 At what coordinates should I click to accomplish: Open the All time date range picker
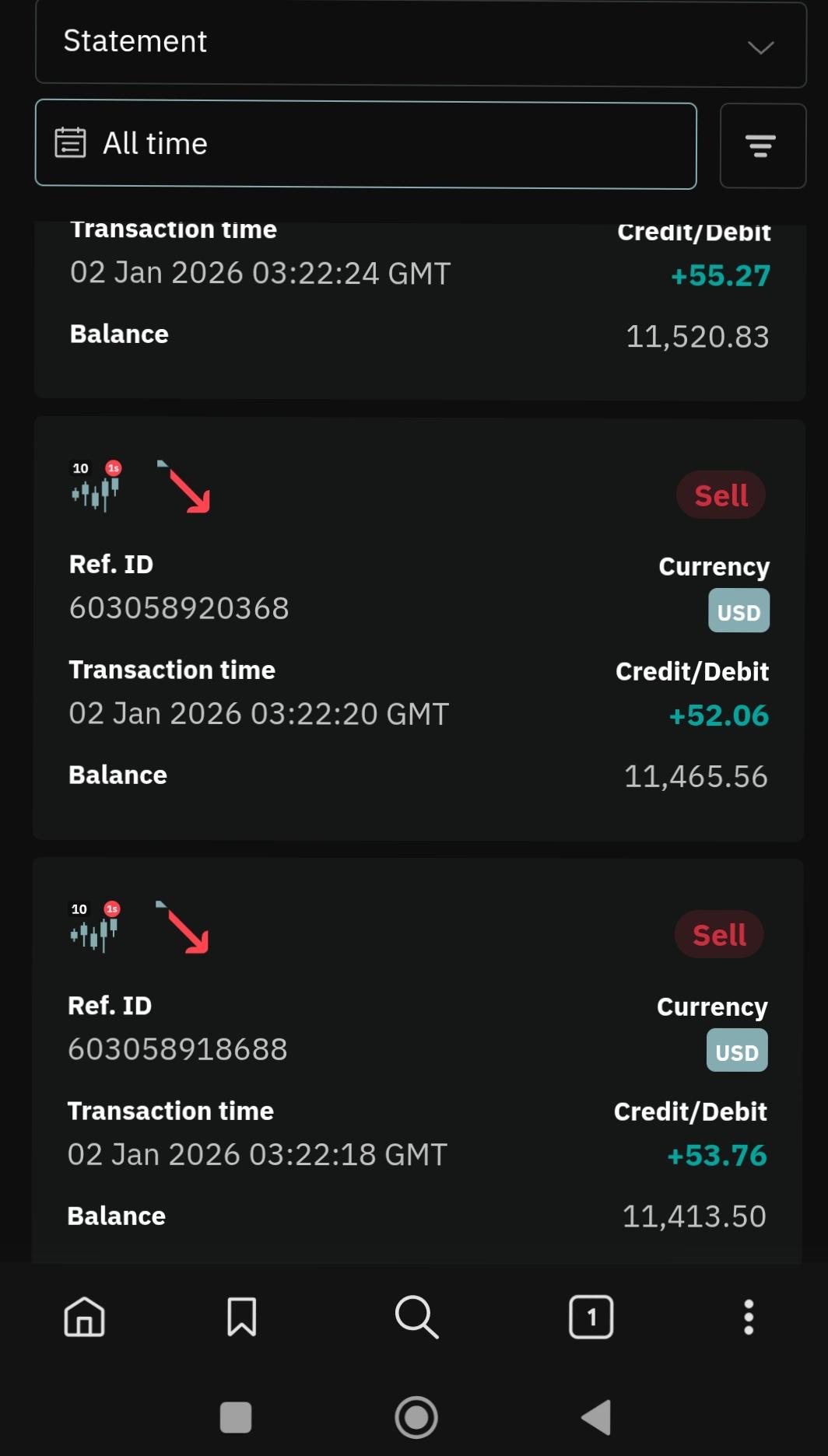coord(366,145)
